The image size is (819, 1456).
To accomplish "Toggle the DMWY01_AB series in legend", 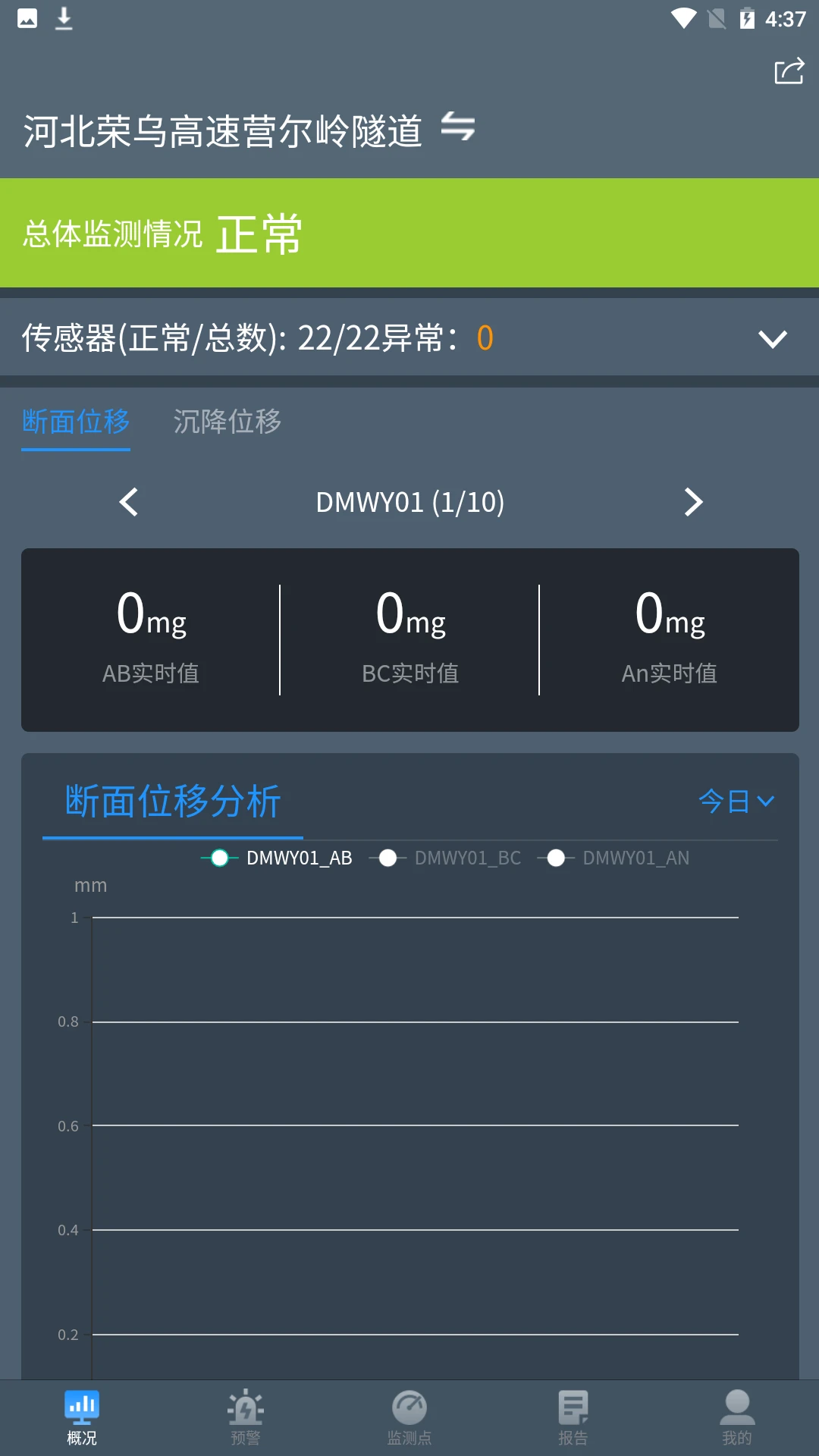I will (278, 858).
